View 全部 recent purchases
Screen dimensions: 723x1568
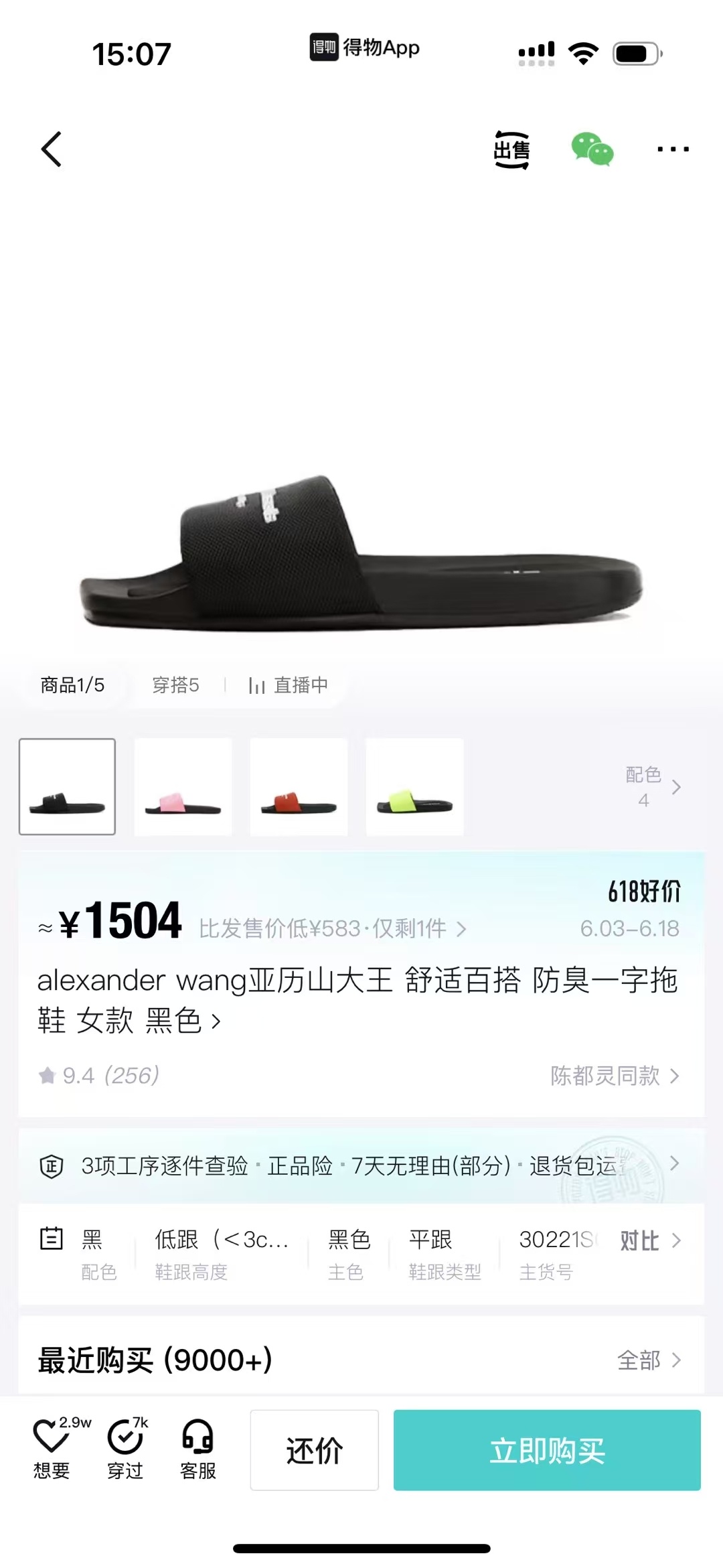[x=648, y=1360]
